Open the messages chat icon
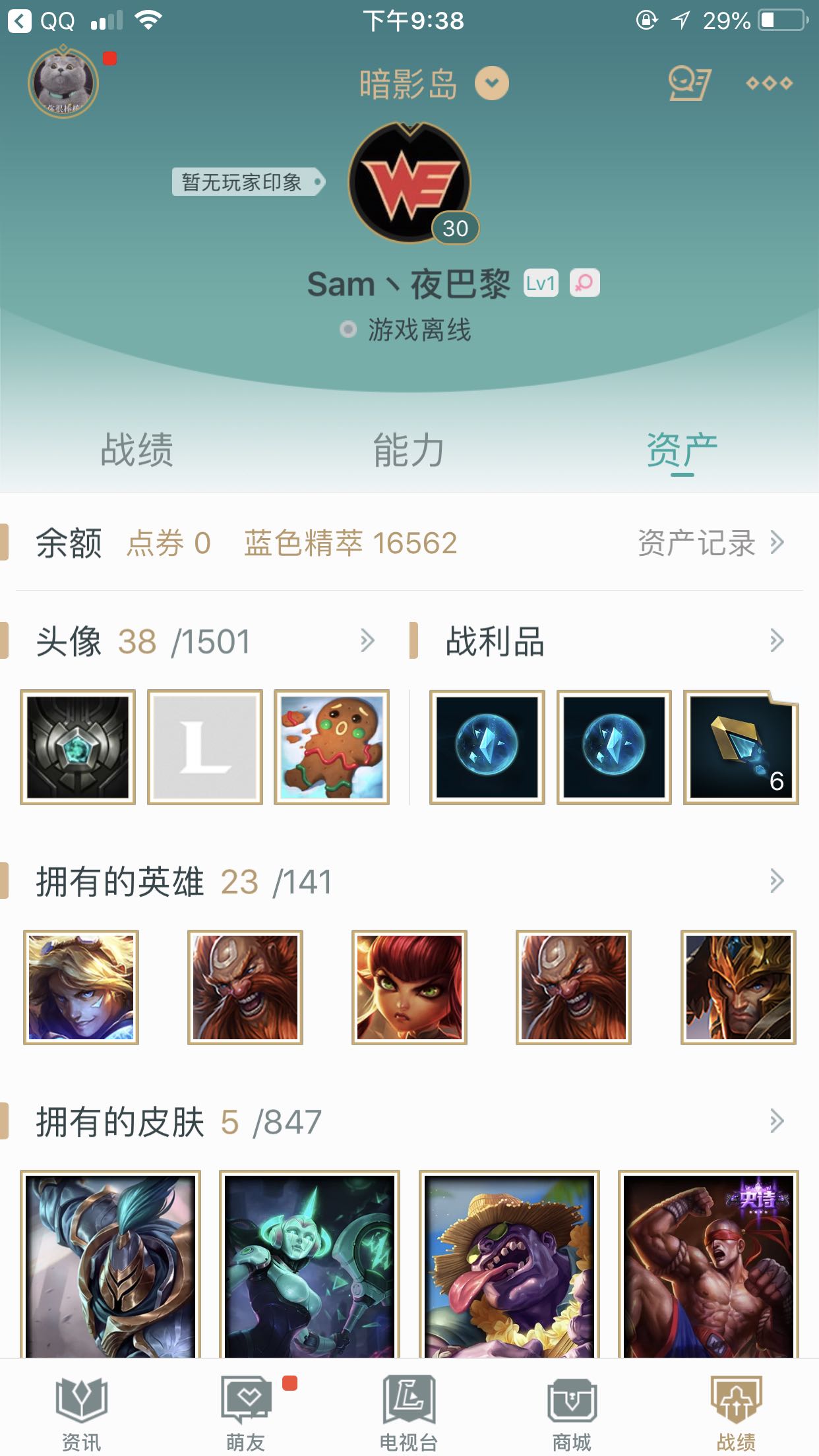The height and width of the screenshot is (1456, 819). pos(688,84)
